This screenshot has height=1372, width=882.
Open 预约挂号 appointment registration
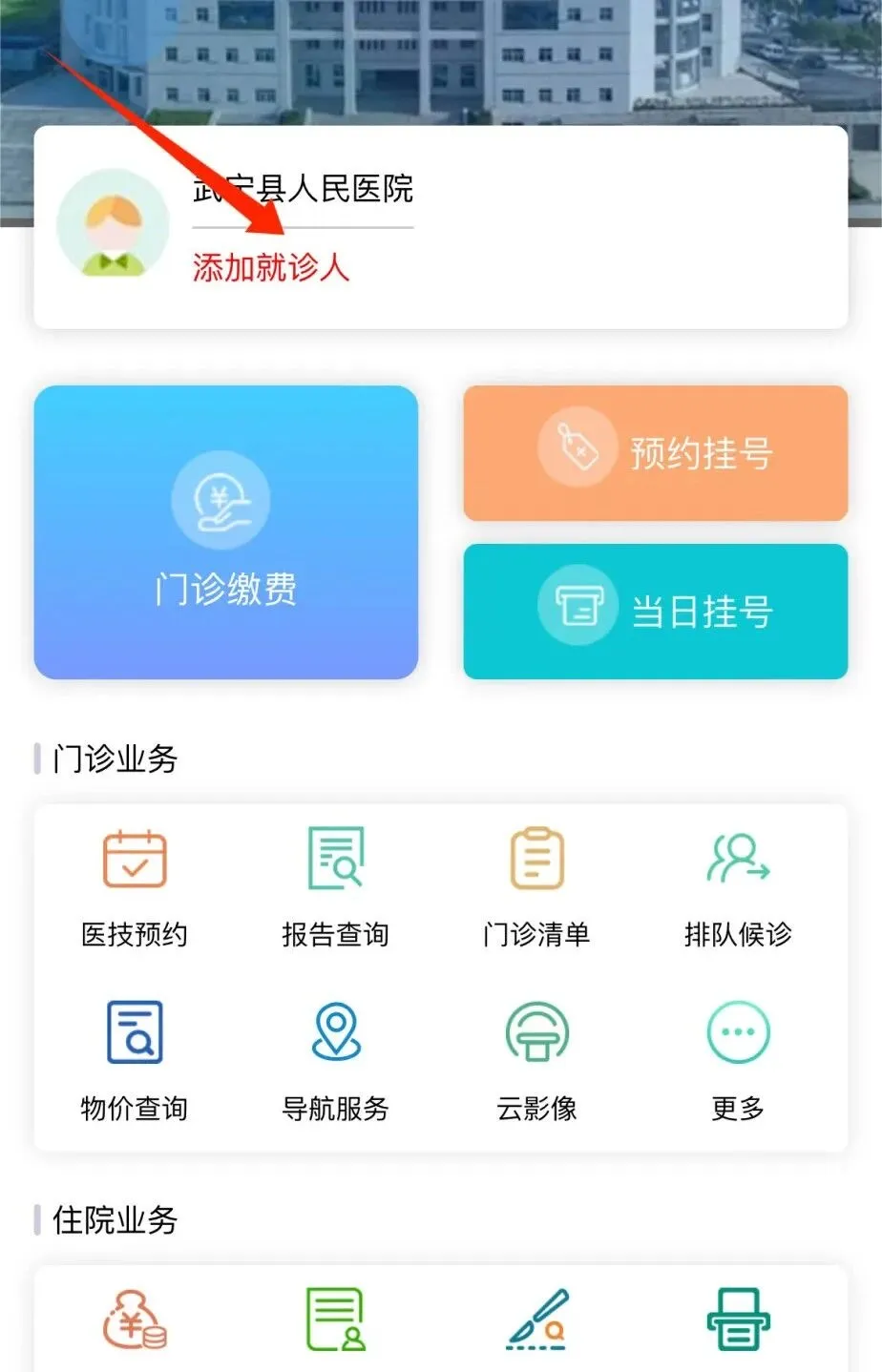pyautogui.click(x=656, y=453)
